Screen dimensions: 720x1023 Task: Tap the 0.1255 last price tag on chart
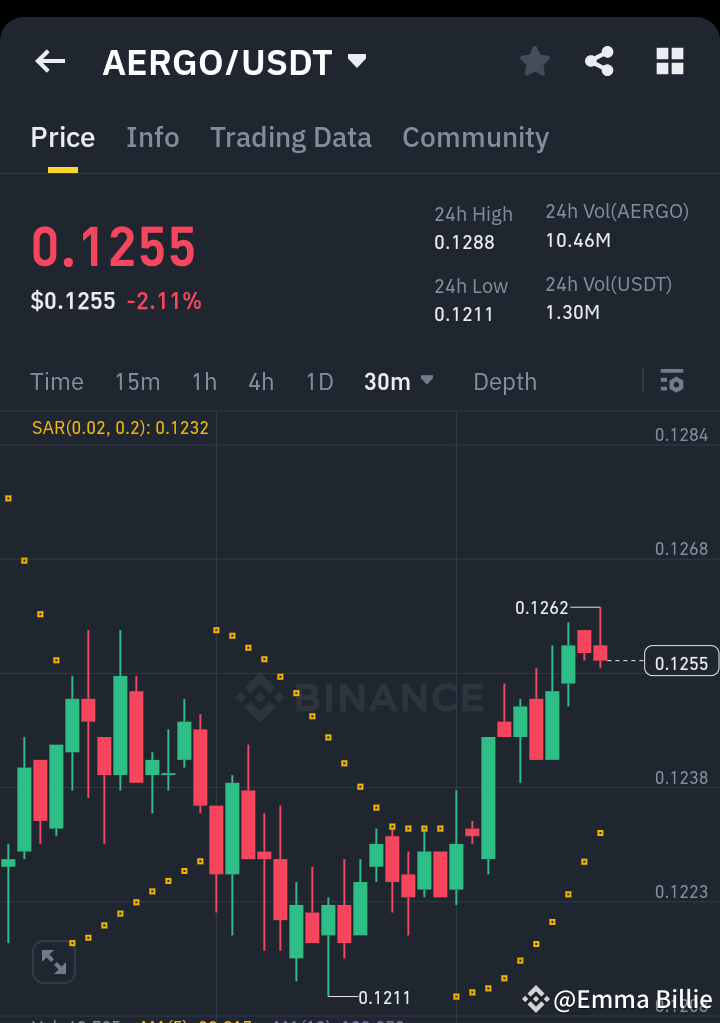pos(681,661)
